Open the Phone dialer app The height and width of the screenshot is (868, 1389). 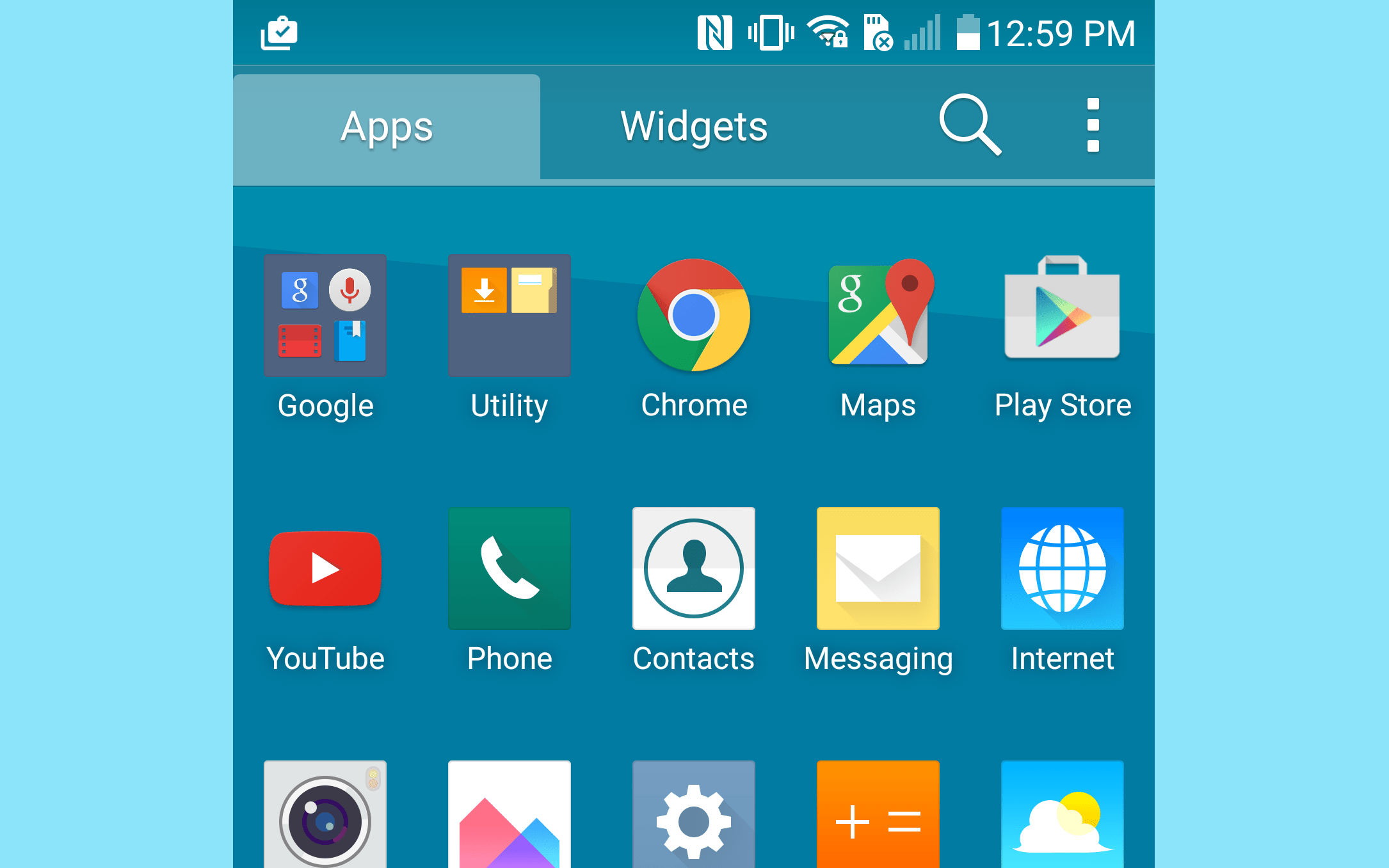pyautogui.click(x=510, y=568)
